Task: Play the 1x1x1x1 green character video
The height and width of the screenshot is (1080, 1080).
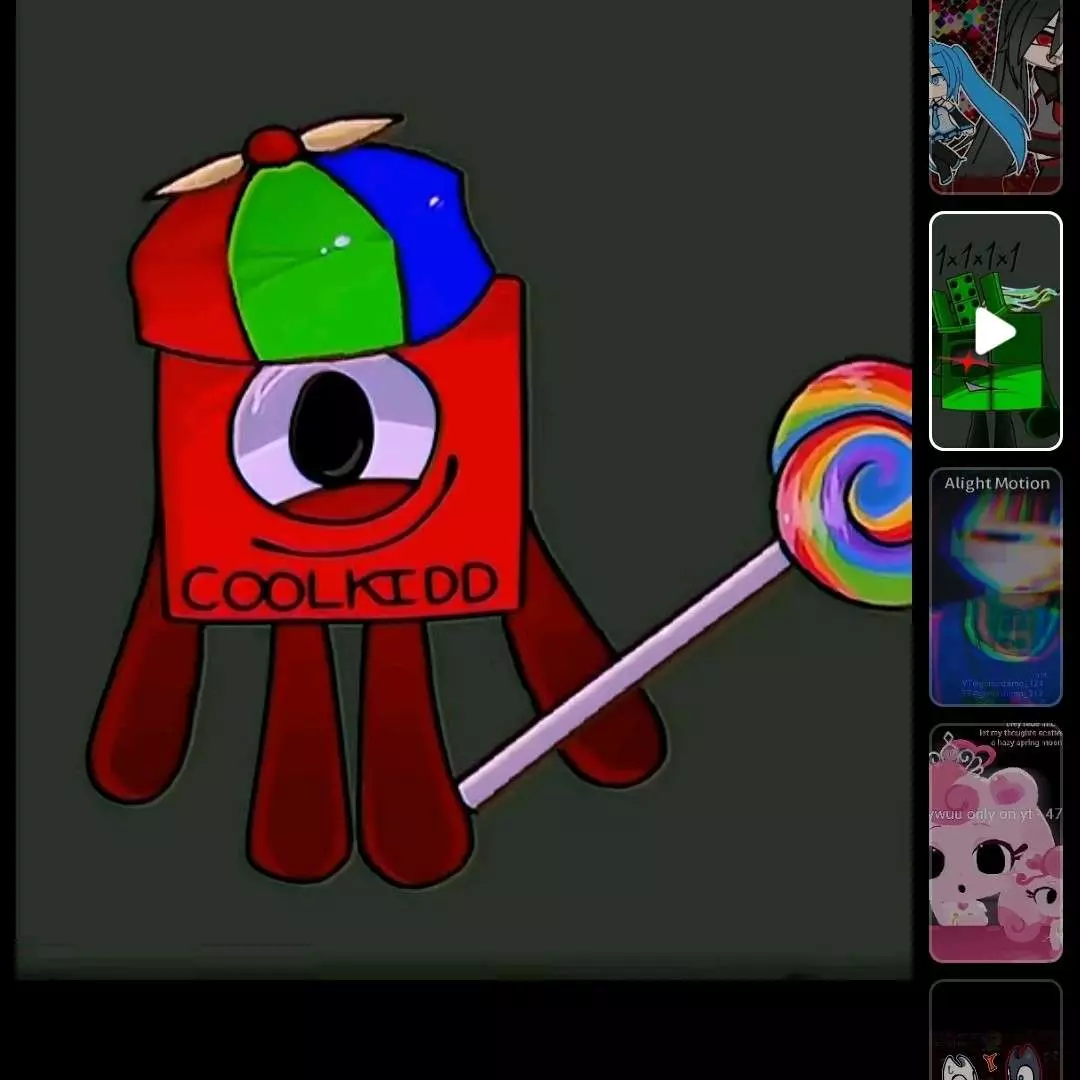Action: pyautogui.click(x=995, y=332)
